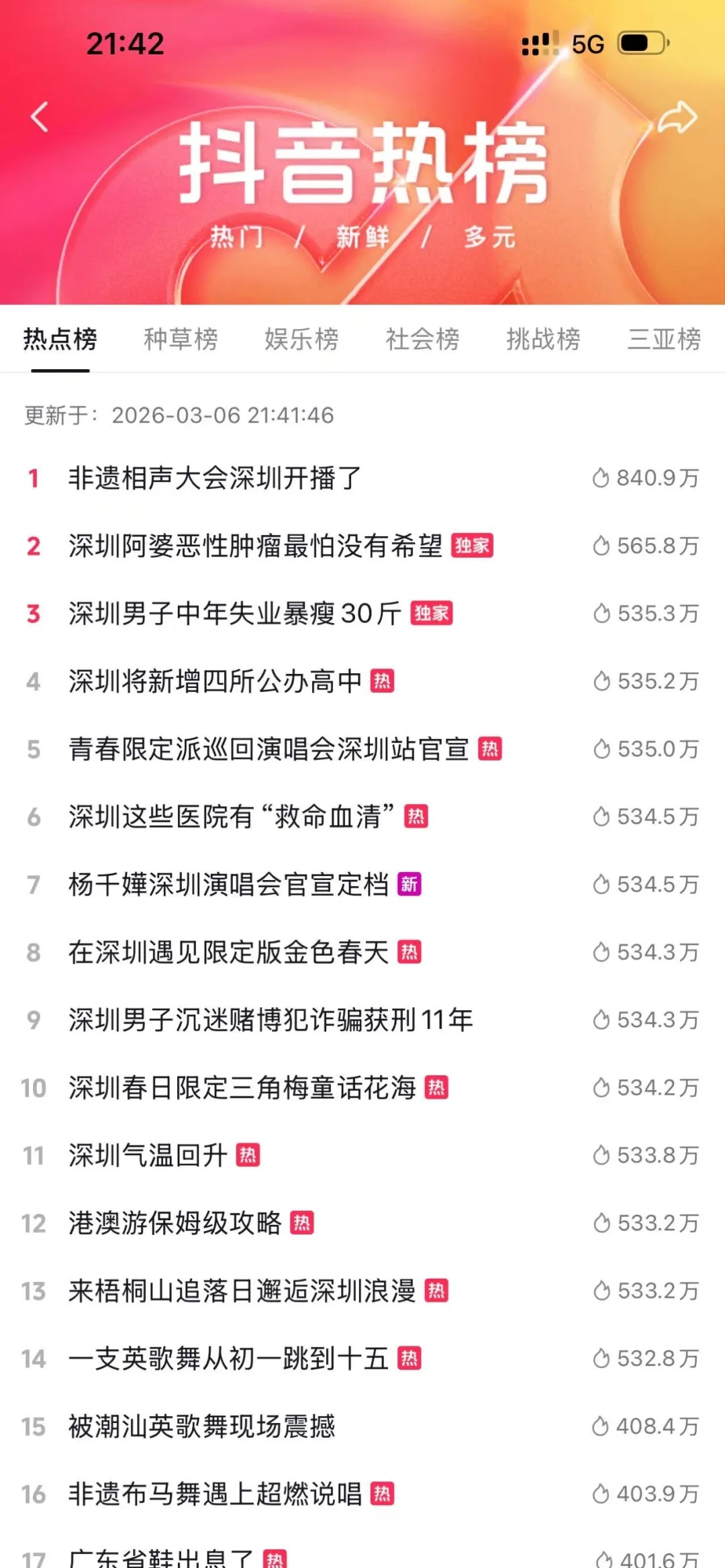Open topic 青春限定派巡回演唱会深圳站官宣
Viewport: 725px width, 1568px height.
269,750
